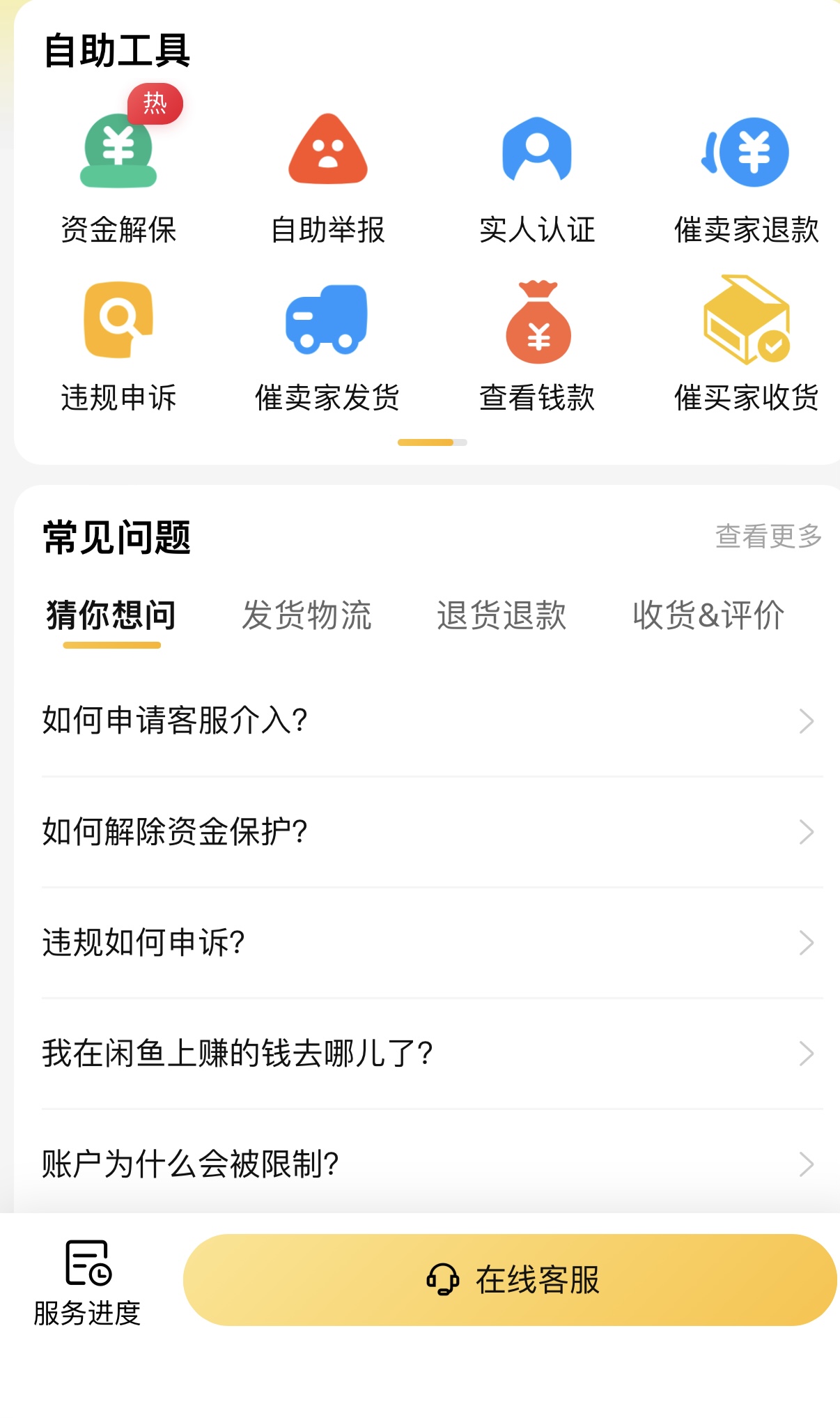The image size is (840, 1418).
Task: Switch to the 收货&评价 tab
Action: point(708,615)
